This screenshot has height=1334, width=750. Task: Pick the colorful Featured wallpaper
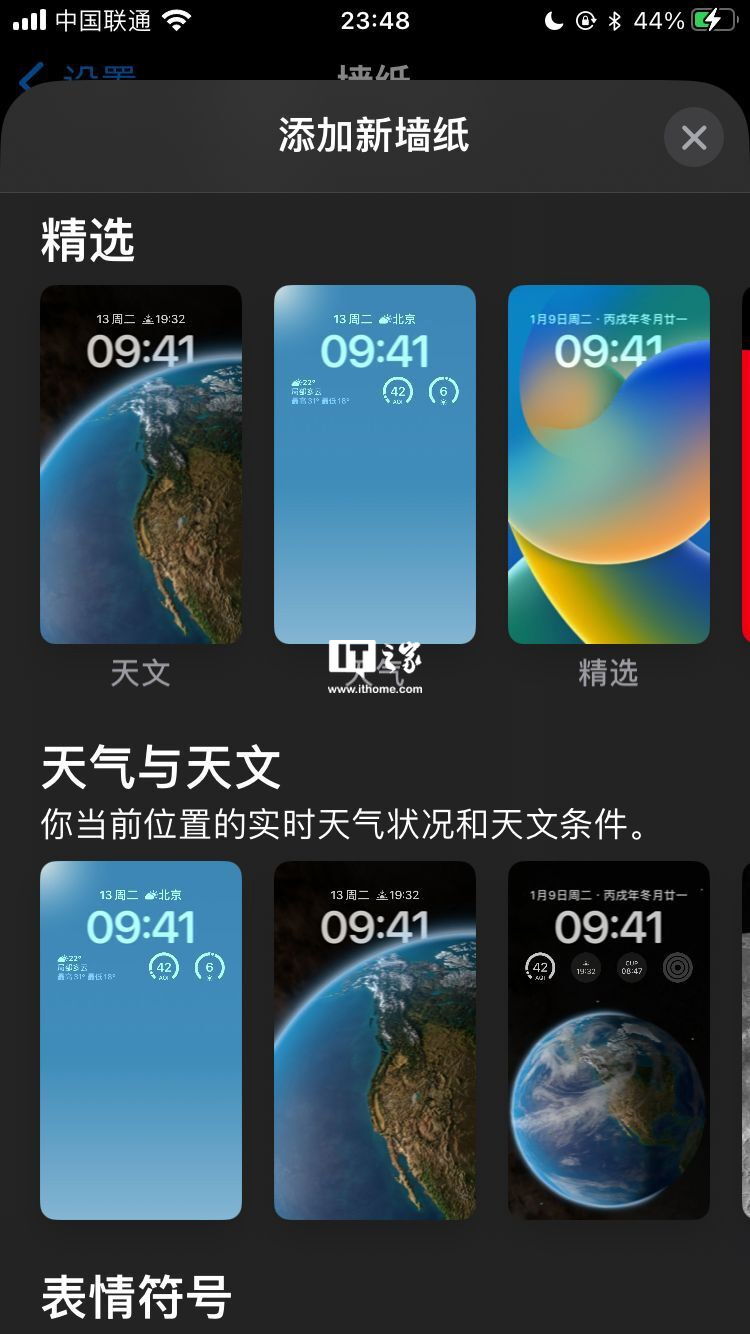(x=608, y=464)
